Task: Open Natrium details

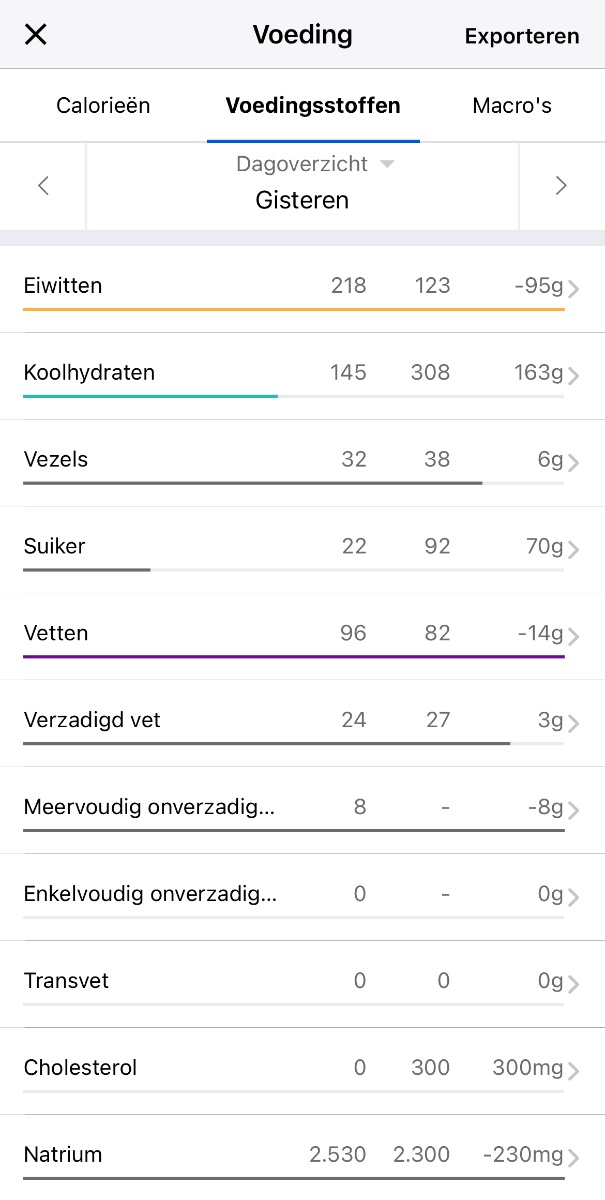Action: click(x=302, y=1157)
